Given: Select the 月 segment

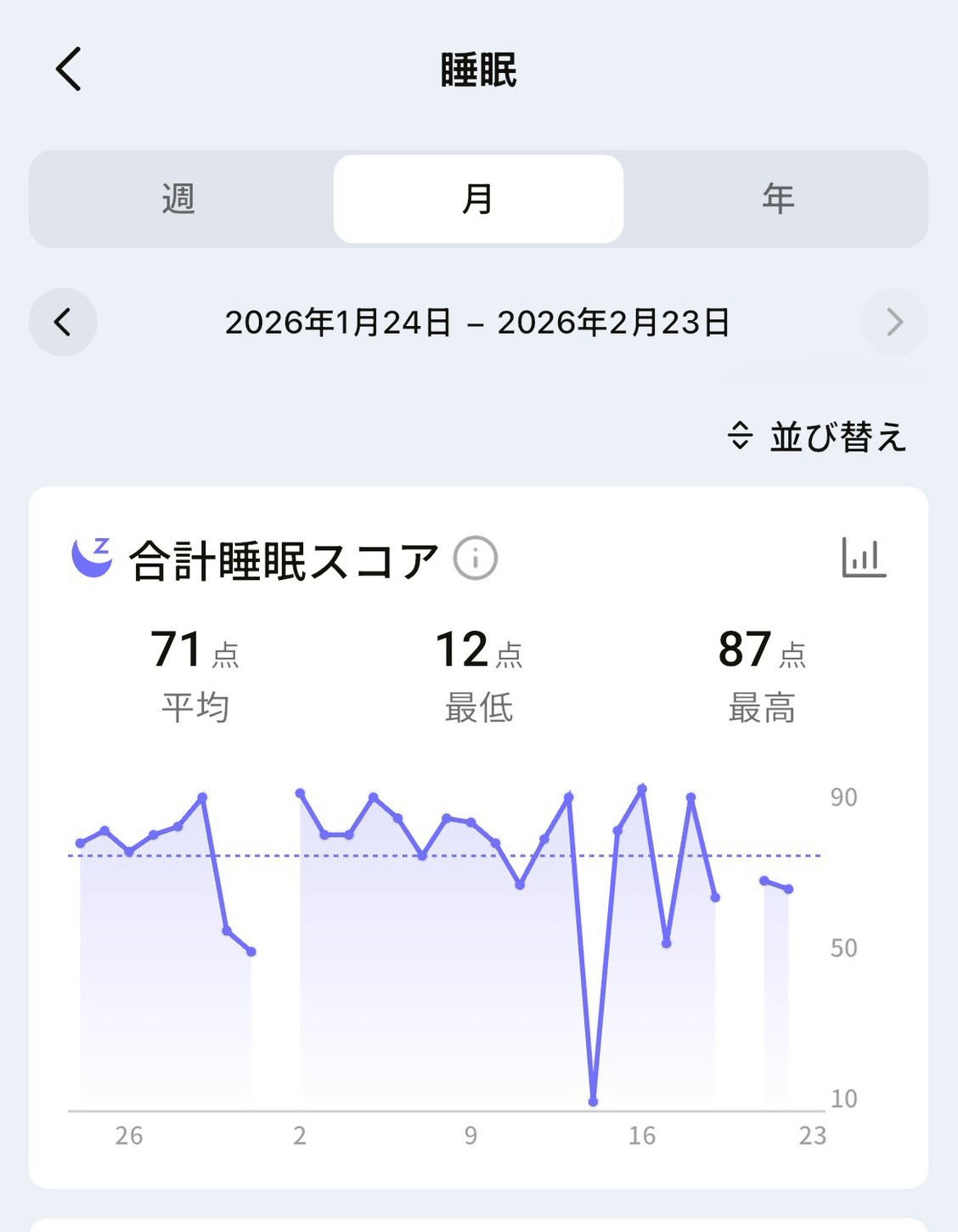Looking at the screenshot, I should pyautogui.click(x=478, y=200).
